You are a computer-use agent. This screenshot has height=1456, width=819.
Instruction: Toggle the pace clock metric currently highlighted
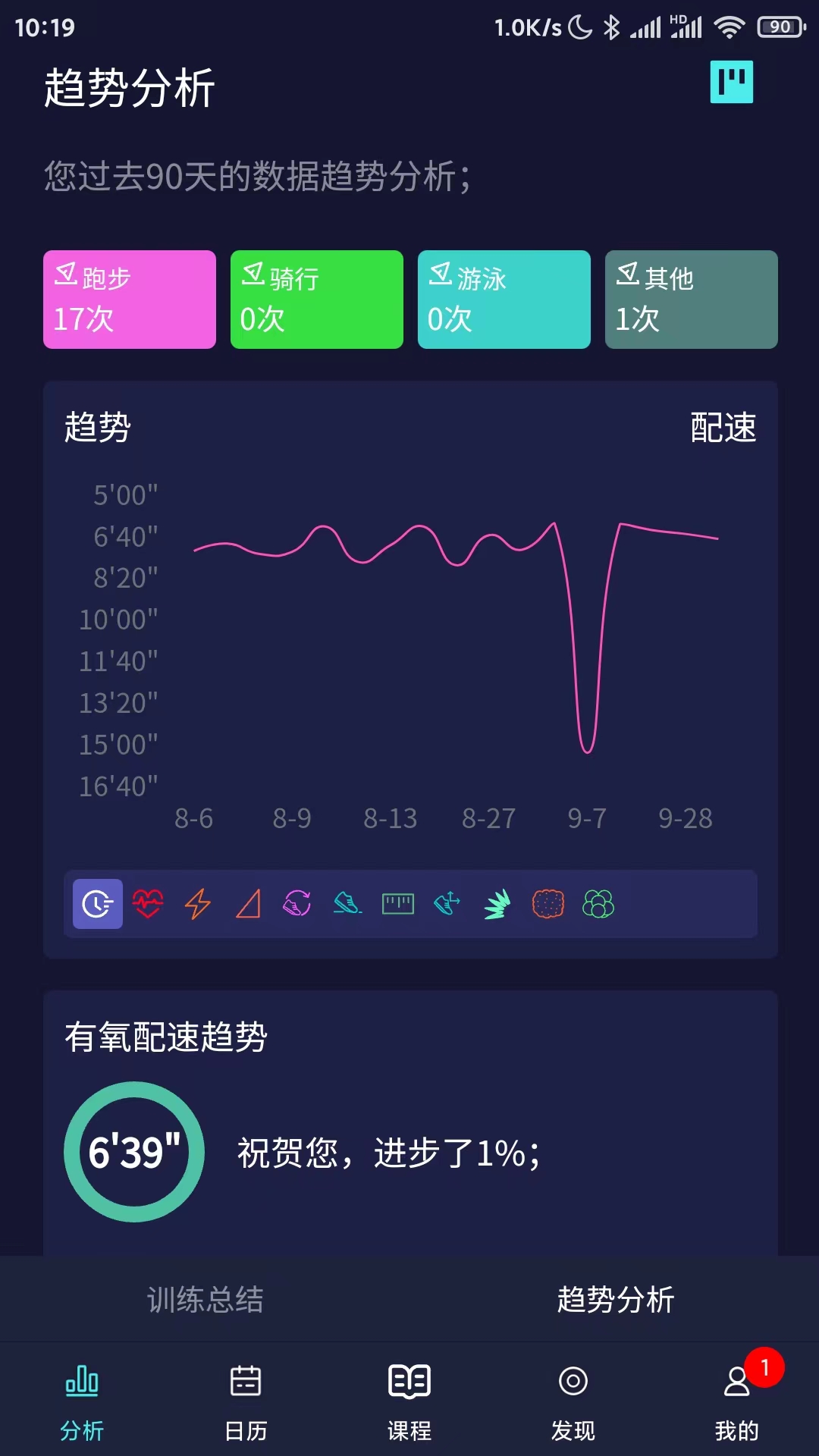[97, 903]
